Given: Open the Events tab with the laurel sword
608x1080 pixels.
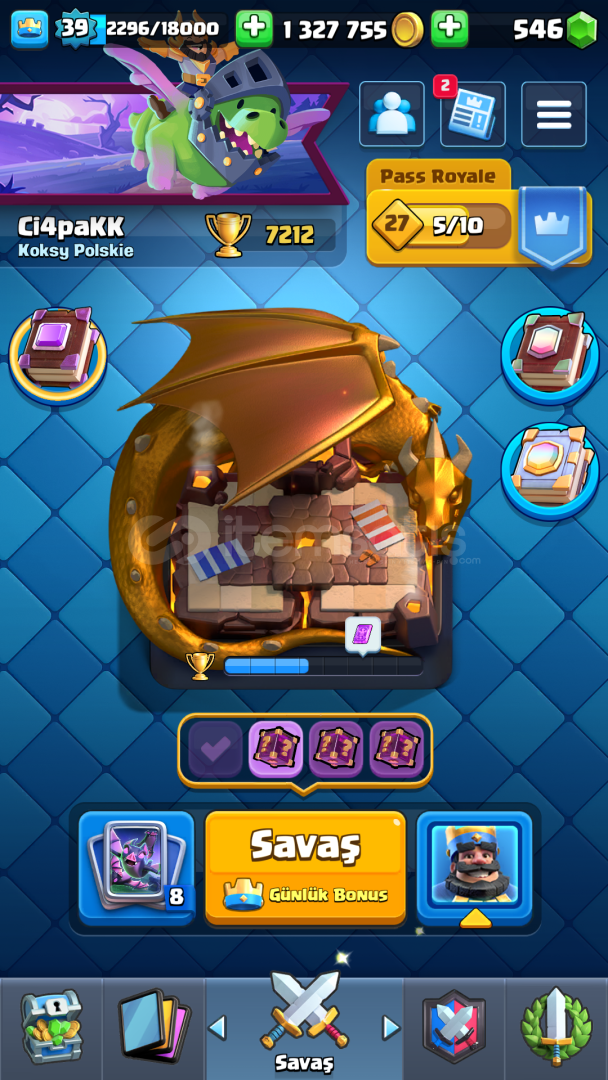Looking at the screenshot, I should tap(556, 1026).
